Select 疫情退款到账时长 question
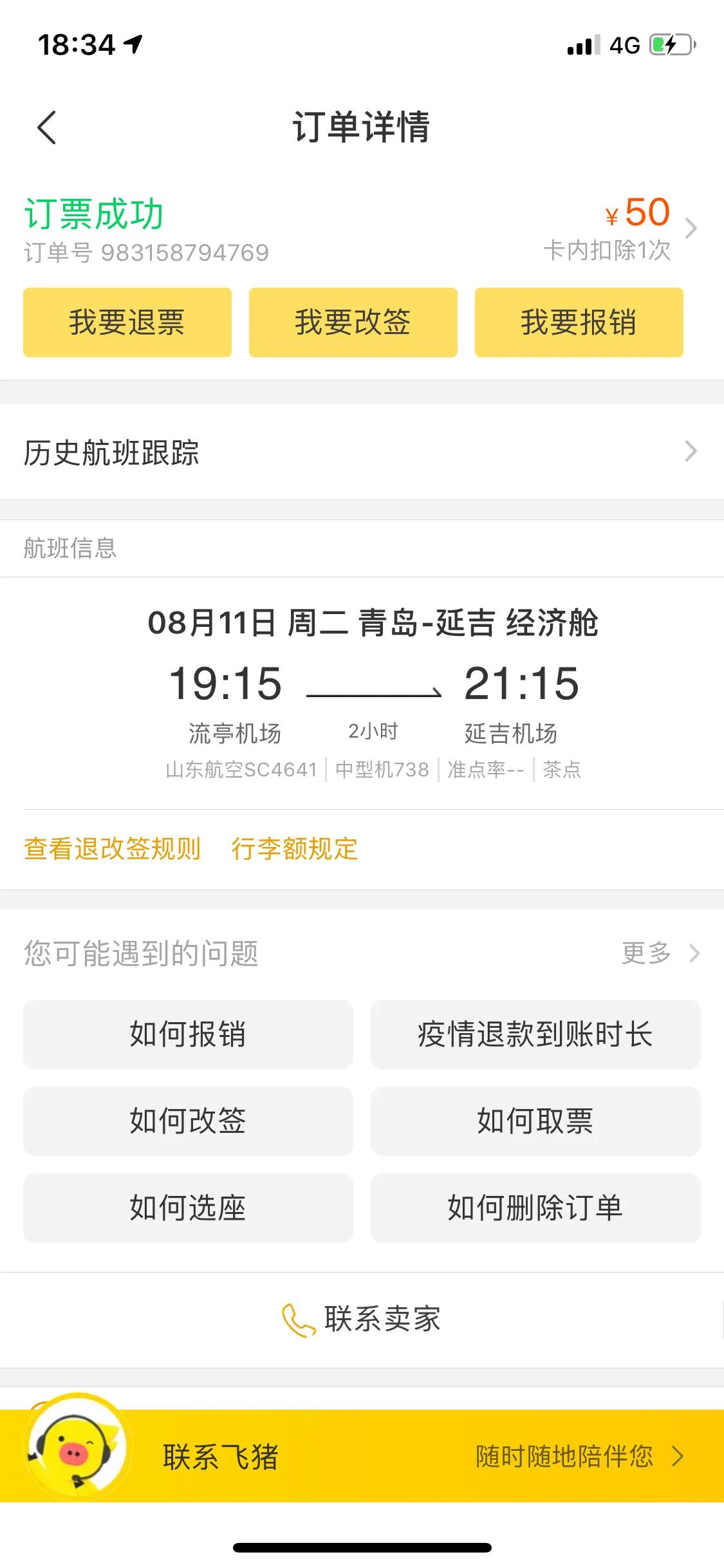The height and width of the screenshot is (1568, 724). point(535,1036)
